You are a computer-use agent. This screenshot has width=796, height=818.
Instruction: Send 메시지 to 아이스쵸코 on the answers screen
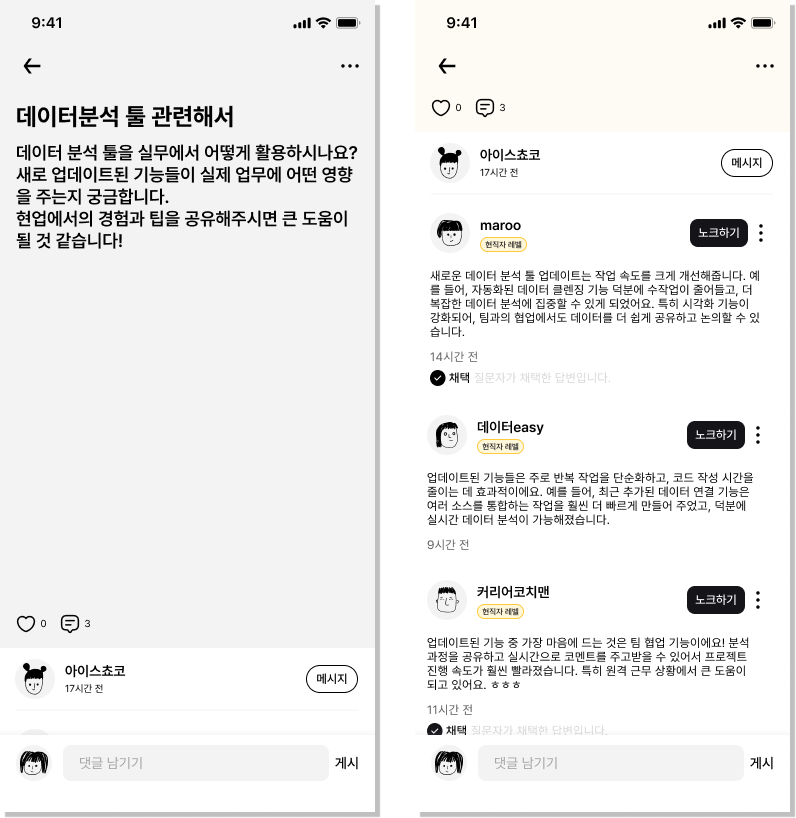[746, 163]
